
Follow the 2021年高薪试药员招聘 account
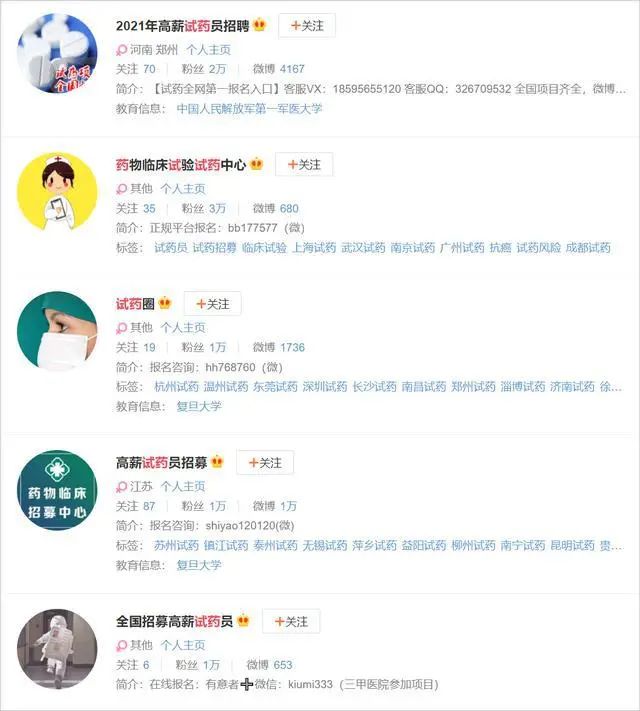click(307, 26)
